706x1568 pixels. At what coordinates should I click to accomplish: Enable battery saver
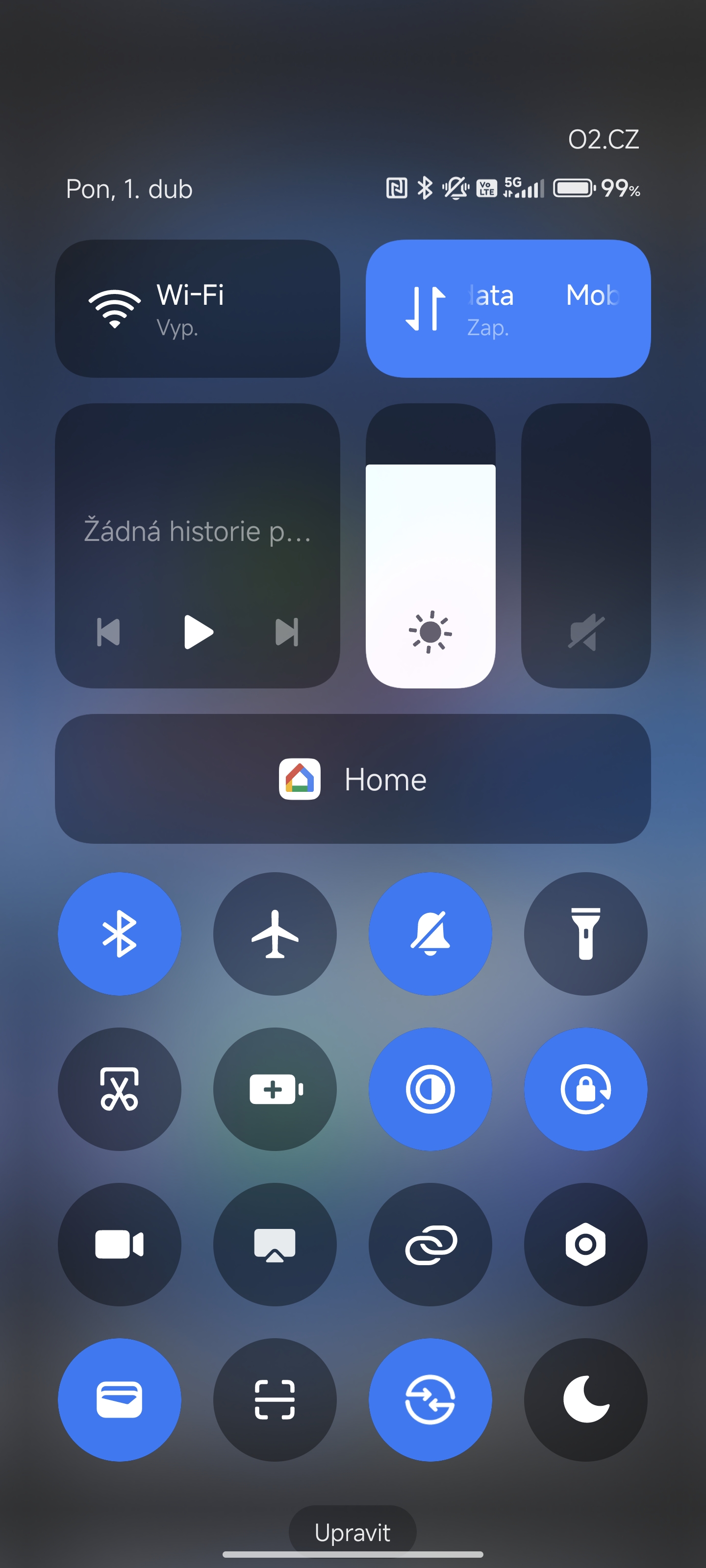point(275,1089)
